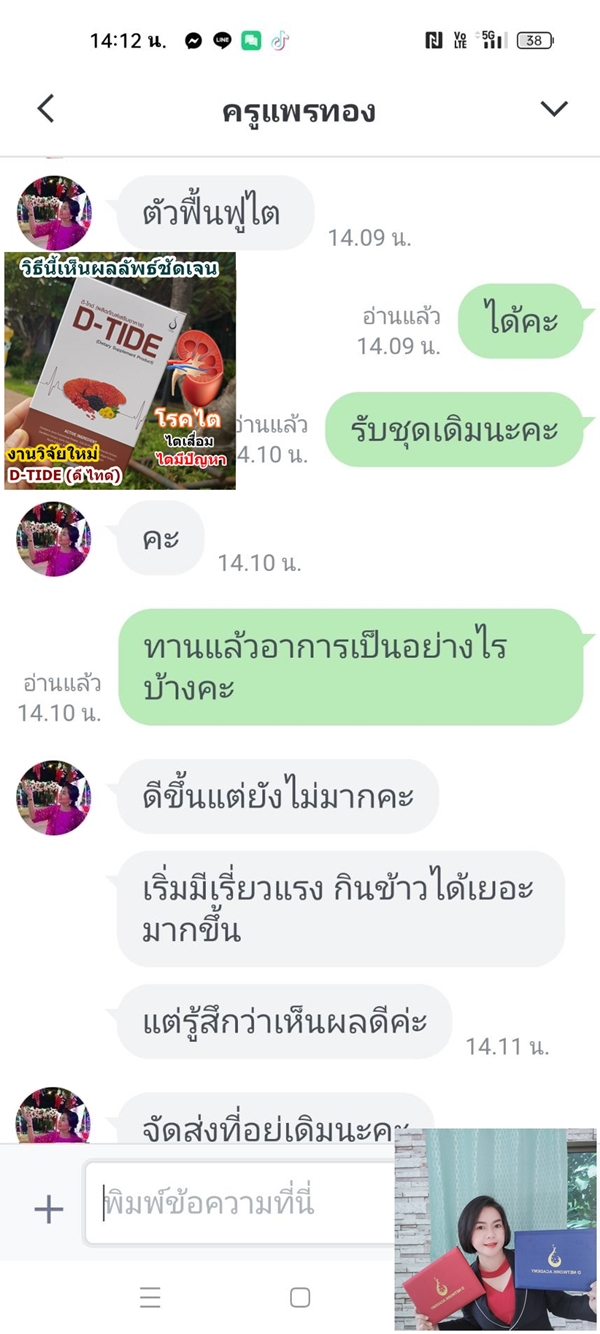Open the system recent apps button
Image resolution: width=600 pixels, height=1334 pixels.
click(x=150, y=1298)
